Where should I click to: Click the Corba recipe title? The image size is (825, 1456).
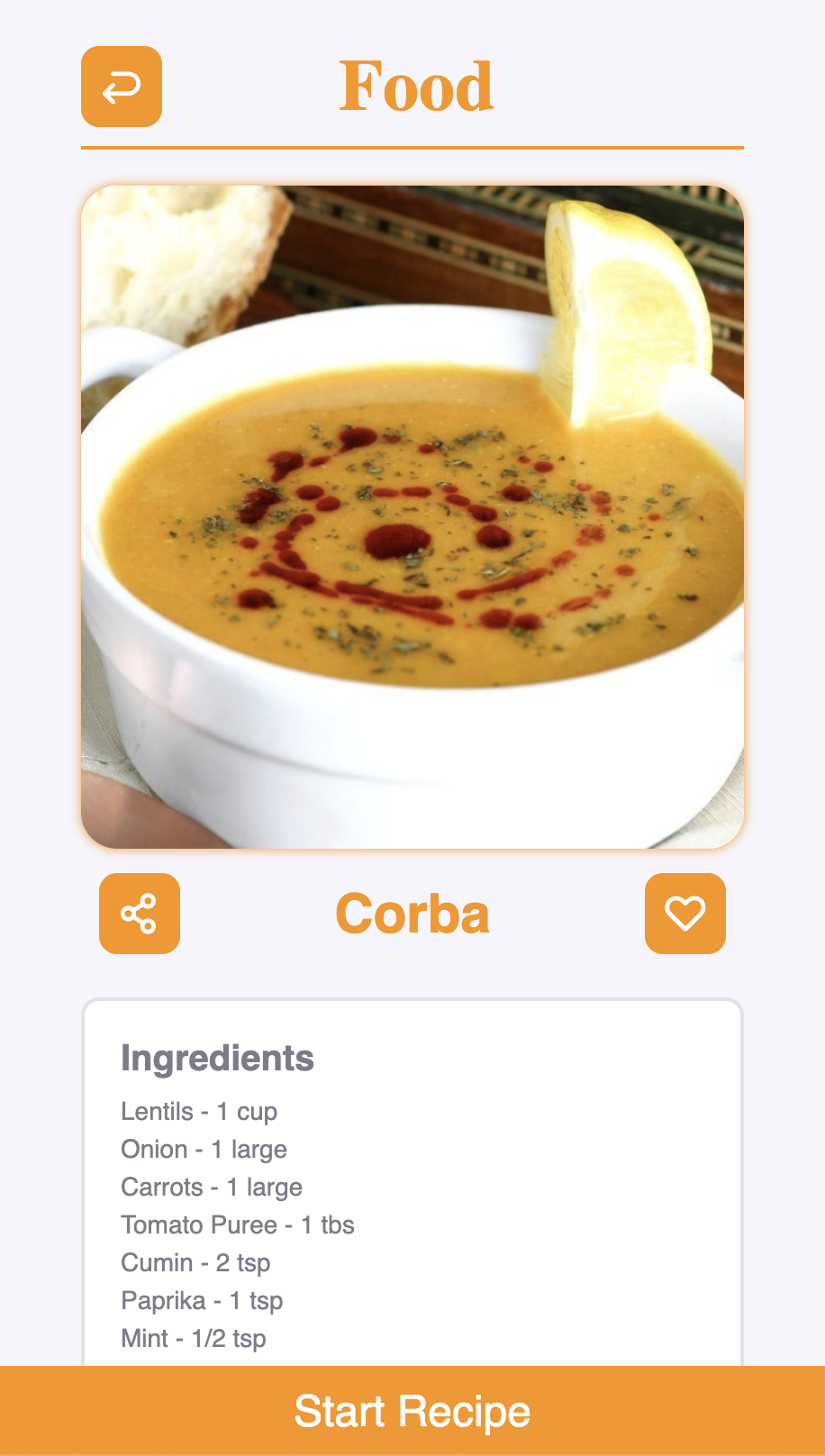(412, 914)
